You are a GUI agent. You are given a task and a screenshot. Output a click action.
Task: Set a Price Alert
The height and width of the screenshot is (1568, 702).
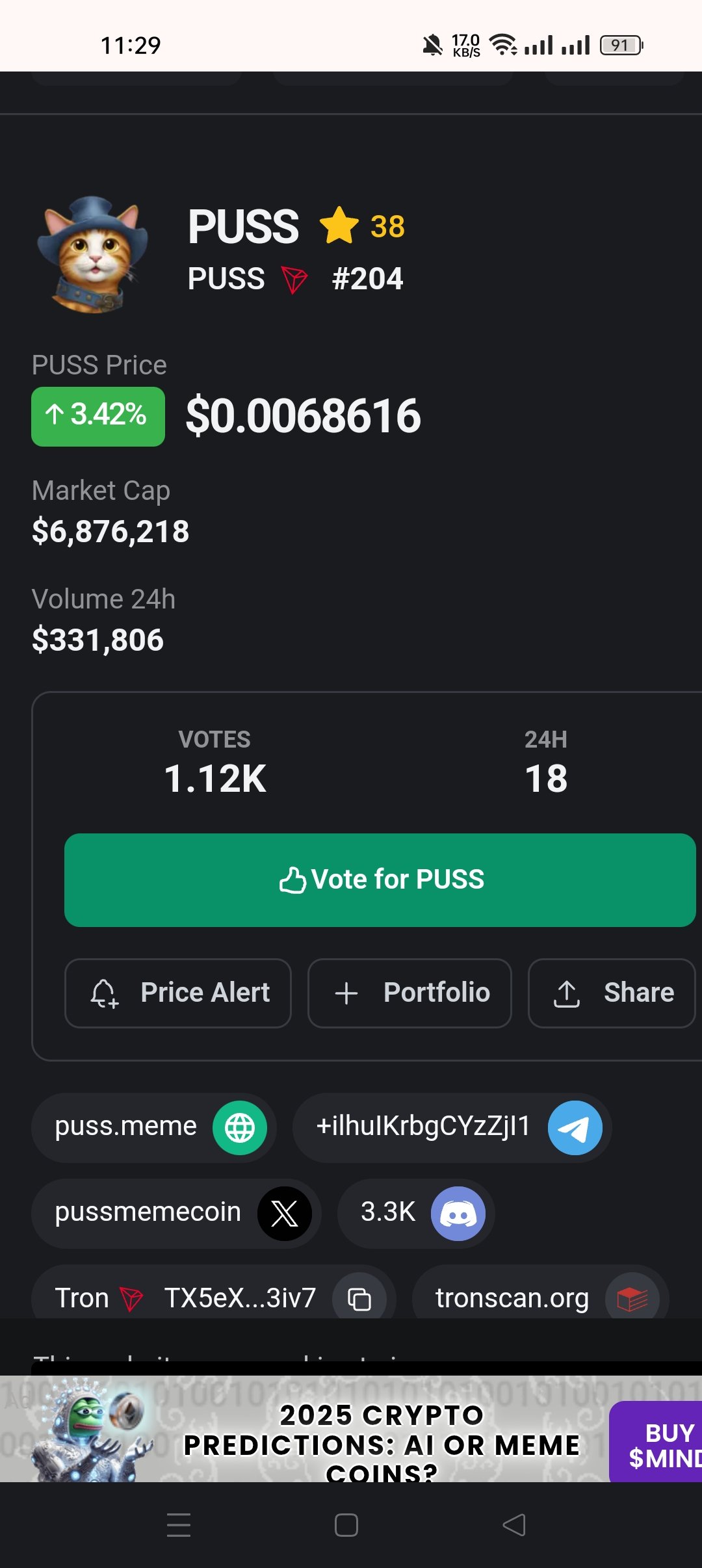pos(178,993)
